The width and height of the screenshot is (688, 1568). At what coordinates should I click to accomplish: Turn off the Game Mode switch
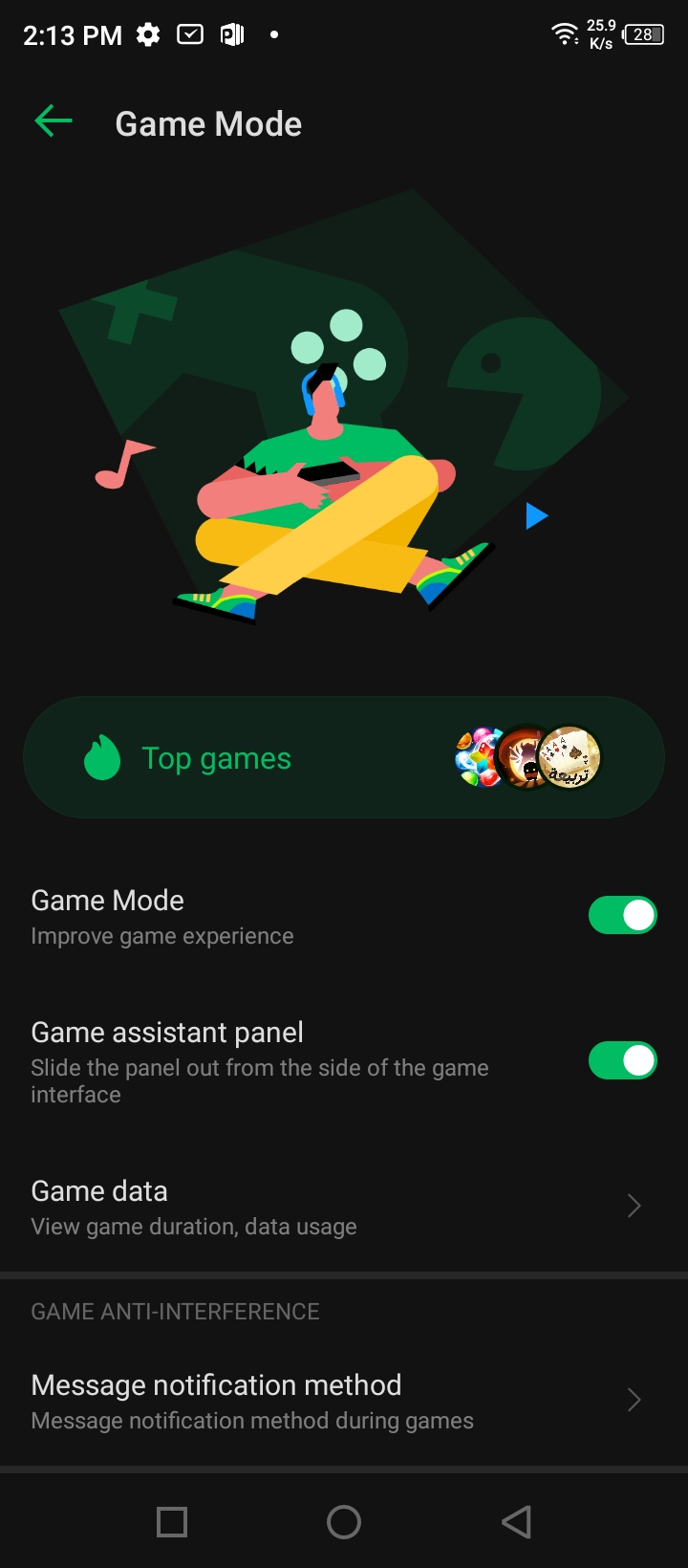[x=622, y=915]
